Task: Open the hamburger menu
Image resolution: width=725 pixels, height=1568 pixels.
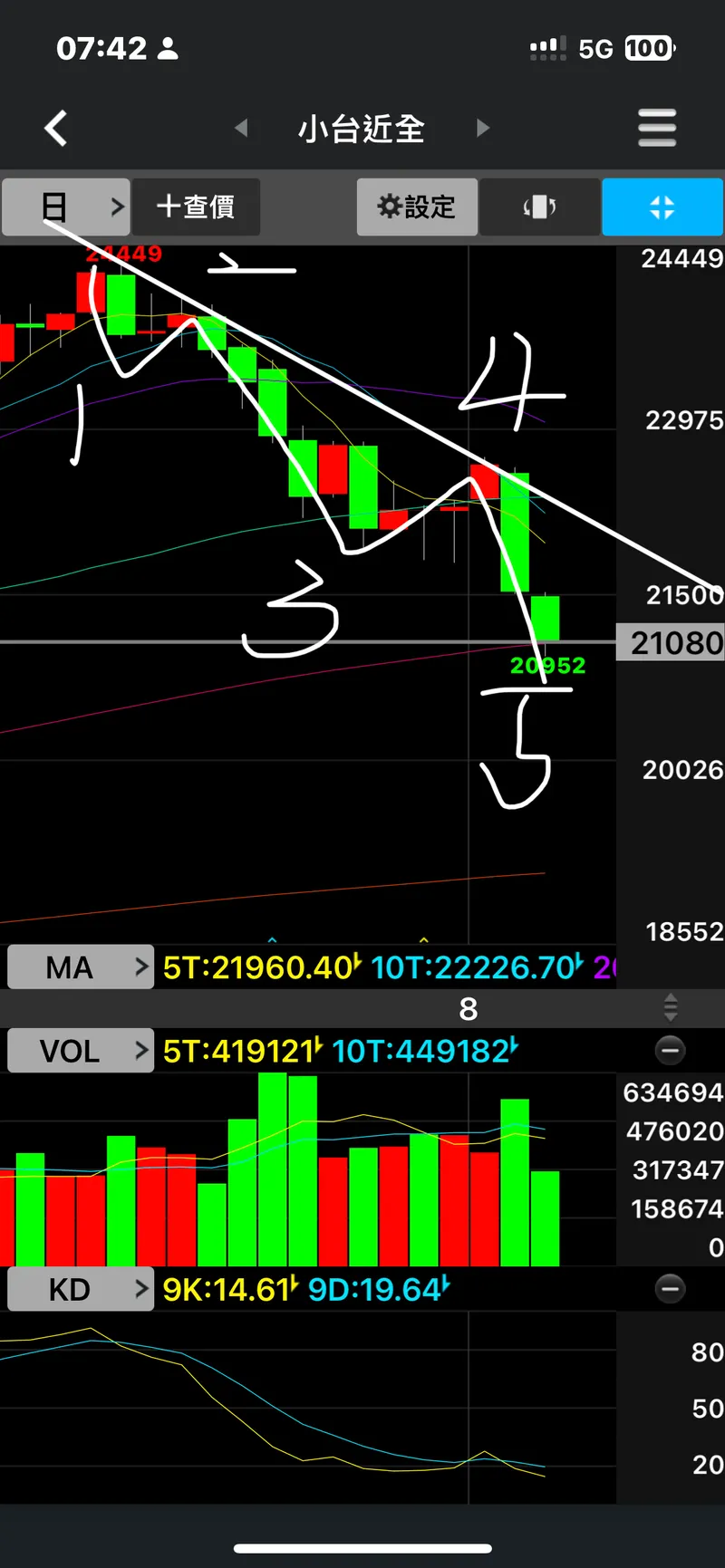Action: click(657, 129)
